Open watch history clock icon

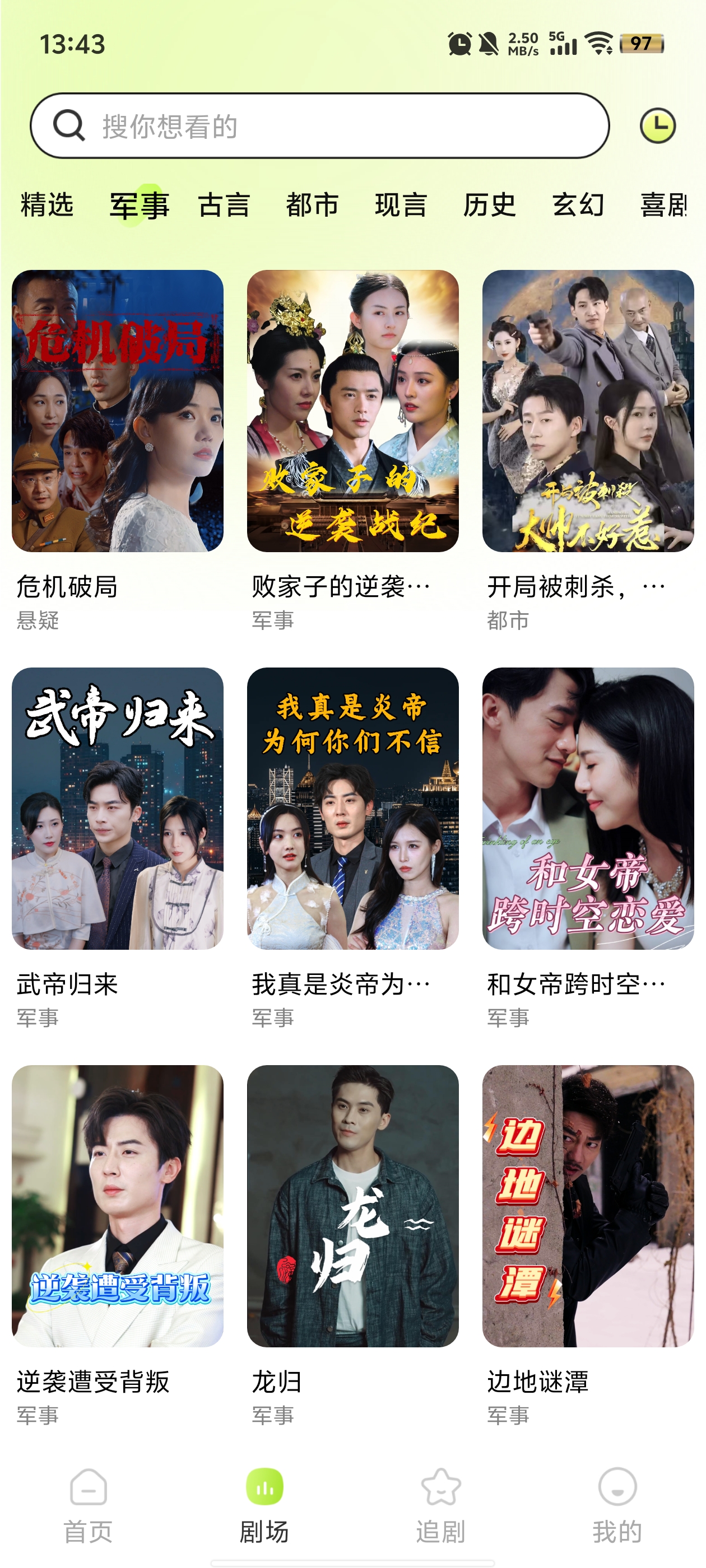(x=657, y=126)
